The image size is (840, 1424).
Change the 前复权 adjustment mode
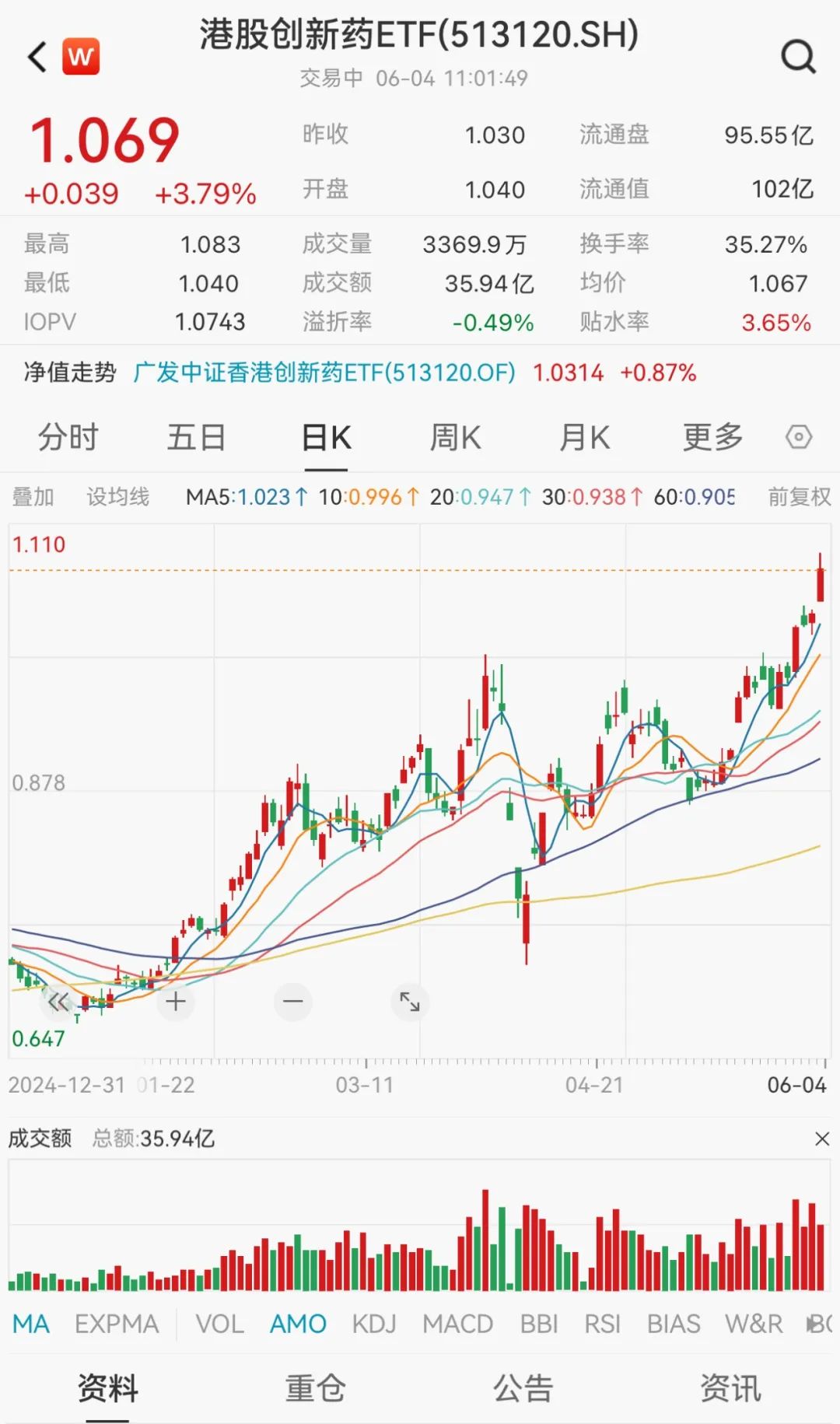click(799, 497)
